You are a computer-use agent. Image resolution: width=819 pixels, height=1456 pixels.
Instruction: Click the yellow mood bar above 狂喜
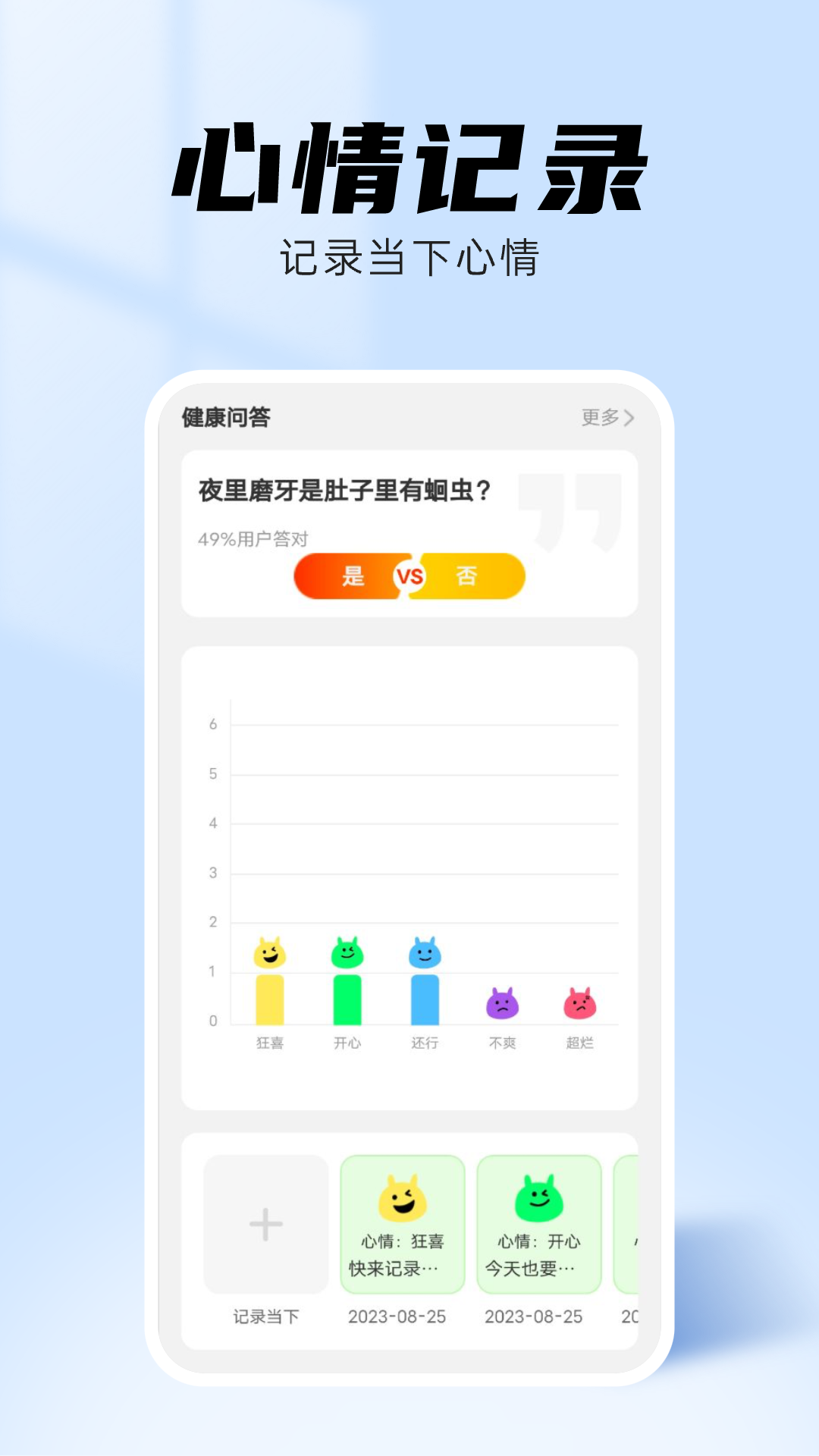[x=269, y=997]
